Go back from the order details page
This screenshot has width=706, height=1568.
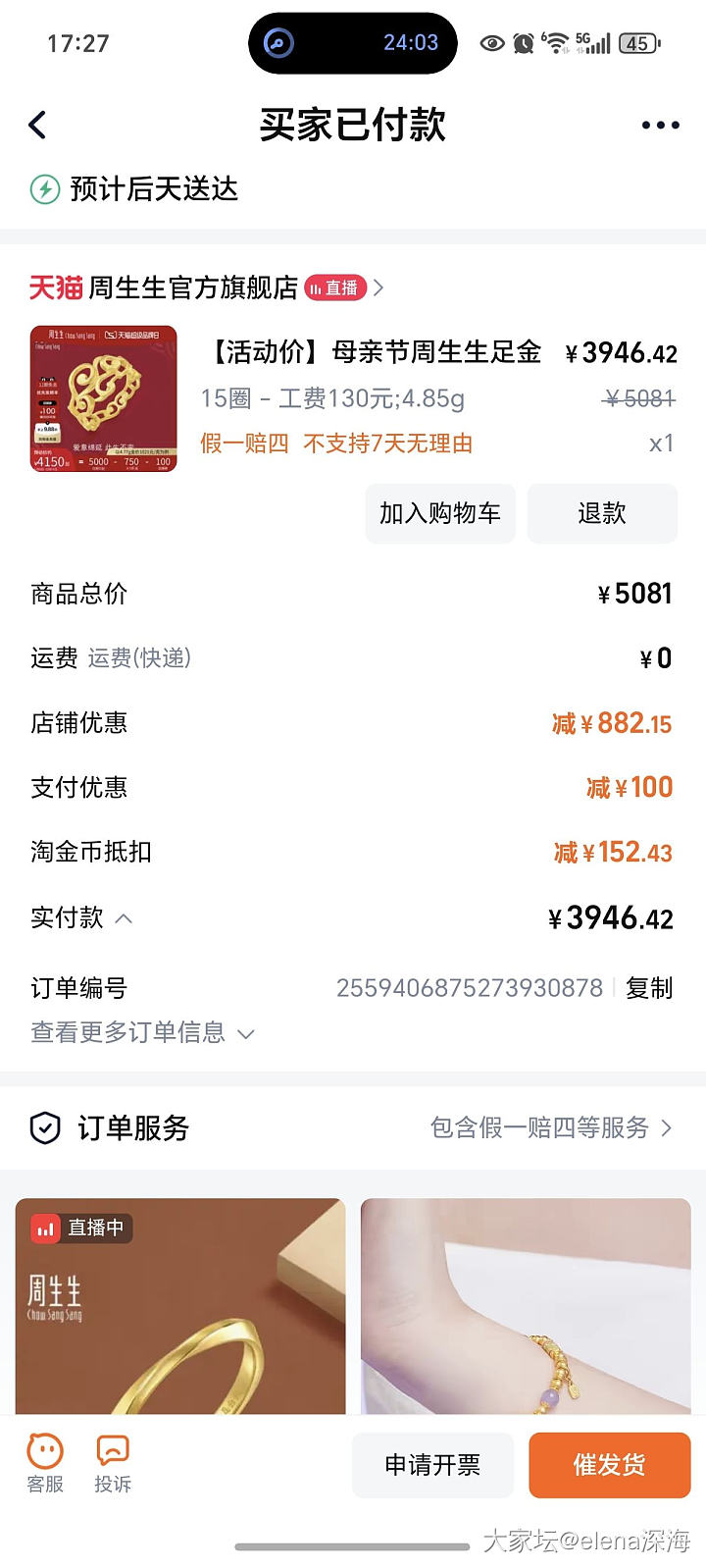click(38, 126)
